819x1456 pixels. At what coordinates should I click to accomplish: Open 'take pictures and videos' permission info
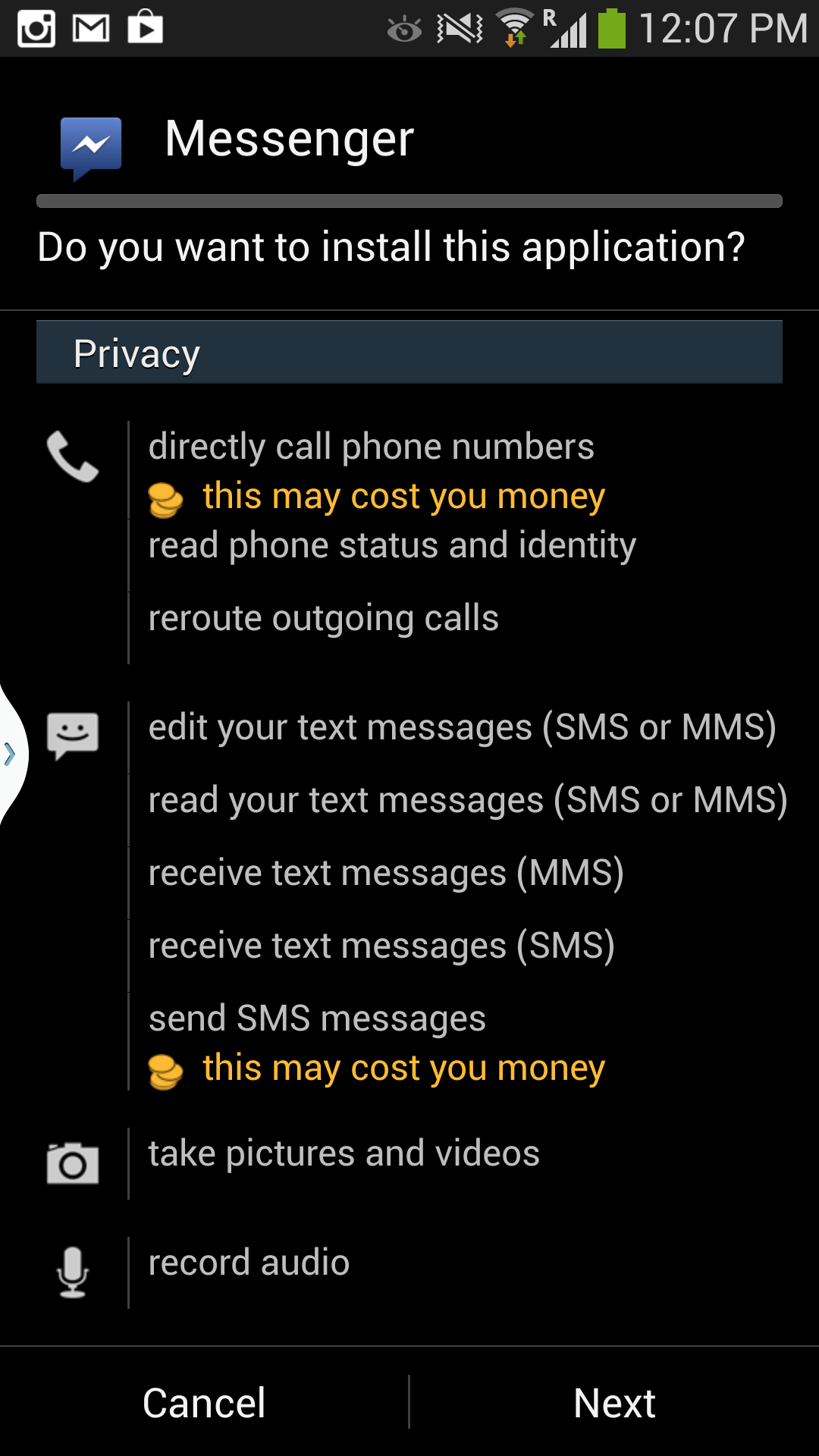[x=344, y=1154]
